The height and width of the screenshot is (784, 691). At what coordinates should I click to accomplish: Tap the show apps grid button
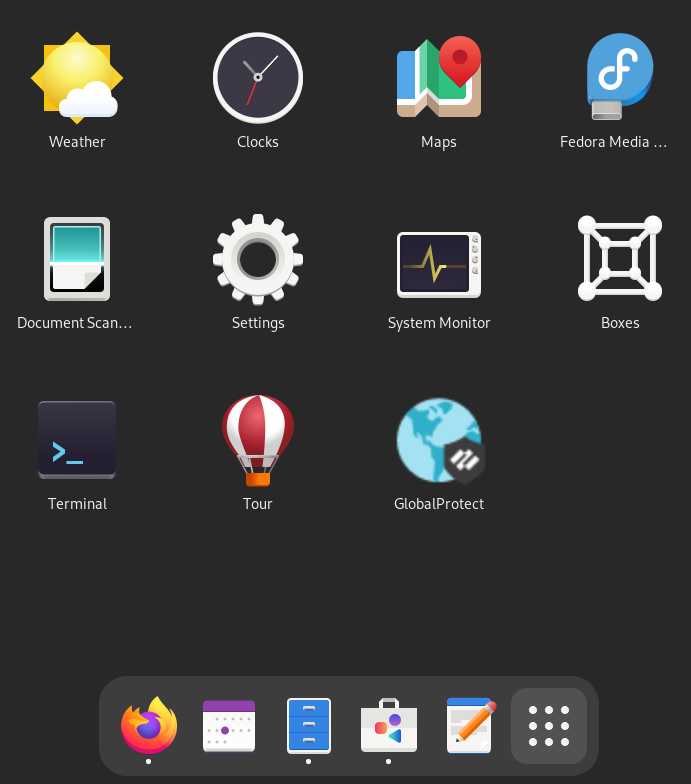(x=549, y=725)
